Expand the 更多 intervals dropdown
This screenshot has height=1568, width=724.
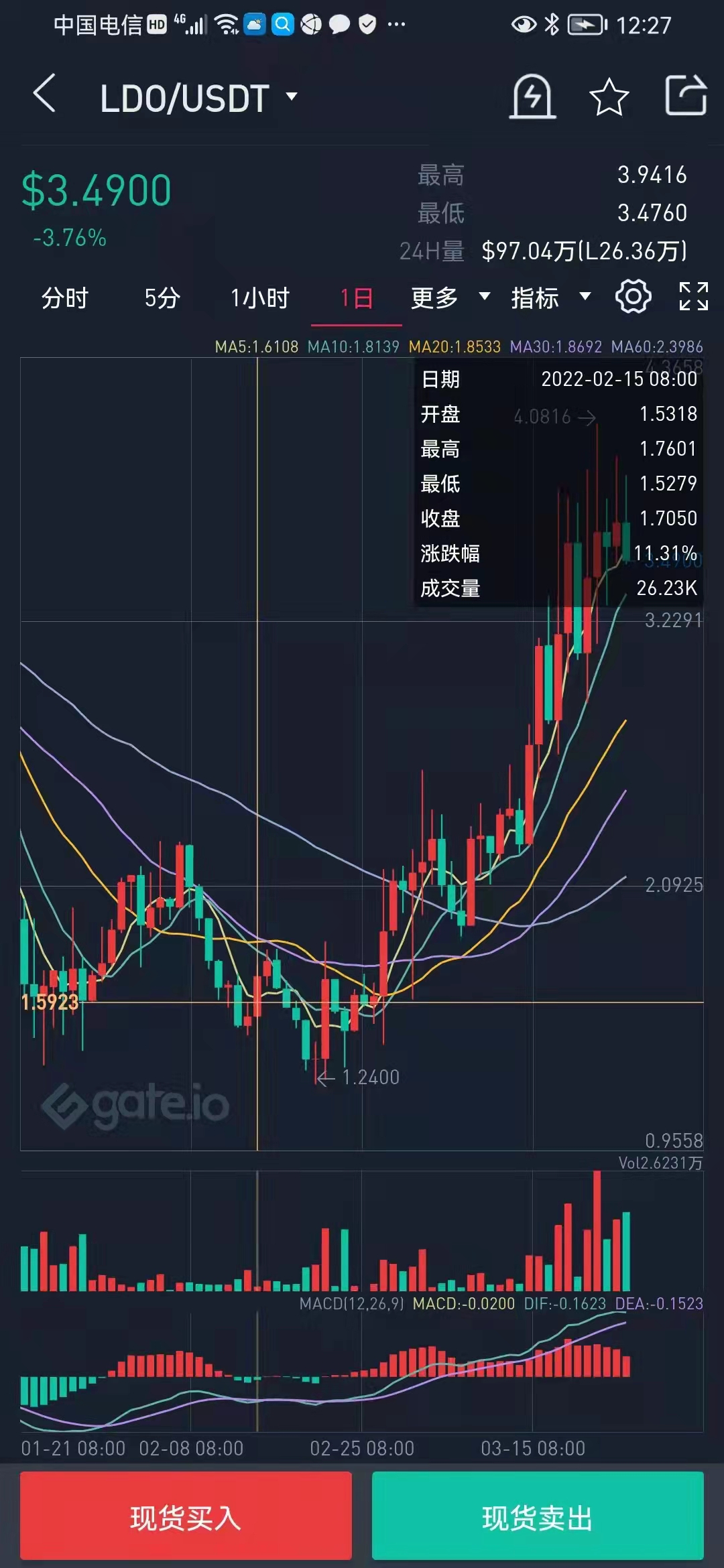click(x=450, y=298)
